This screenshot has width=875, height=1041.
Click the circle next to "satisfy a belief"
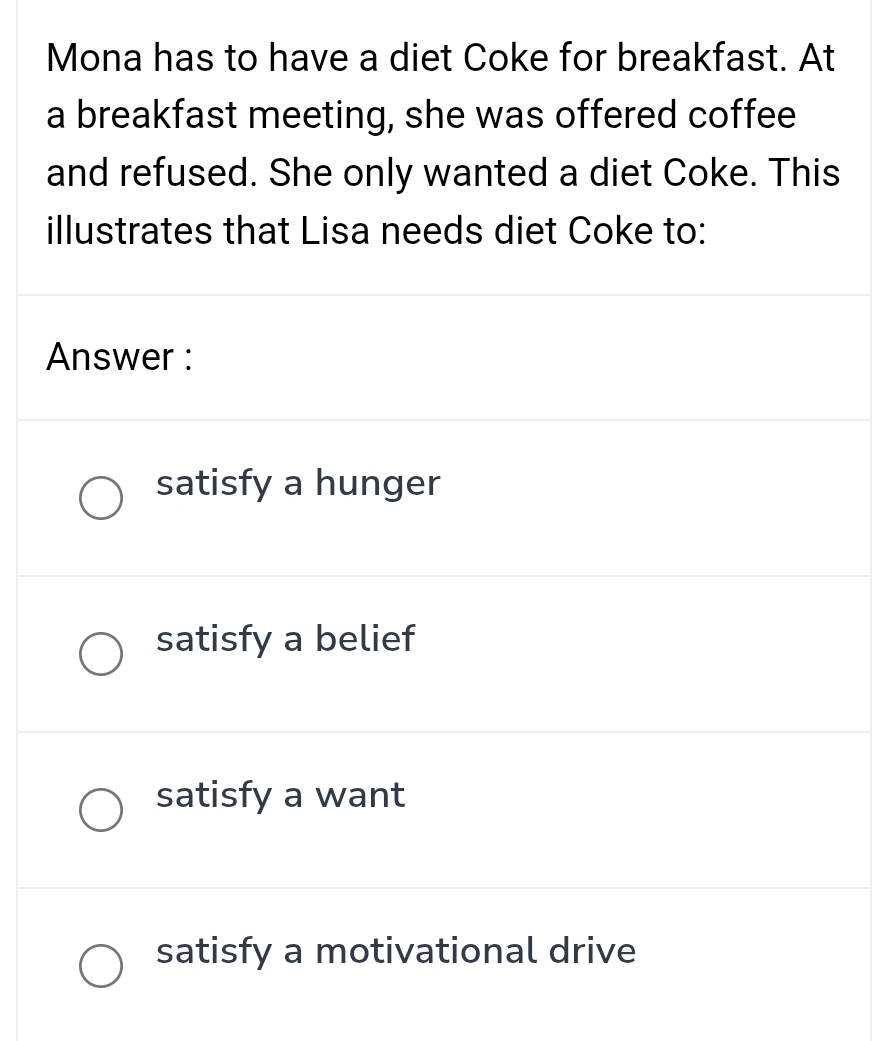point(101,654)
